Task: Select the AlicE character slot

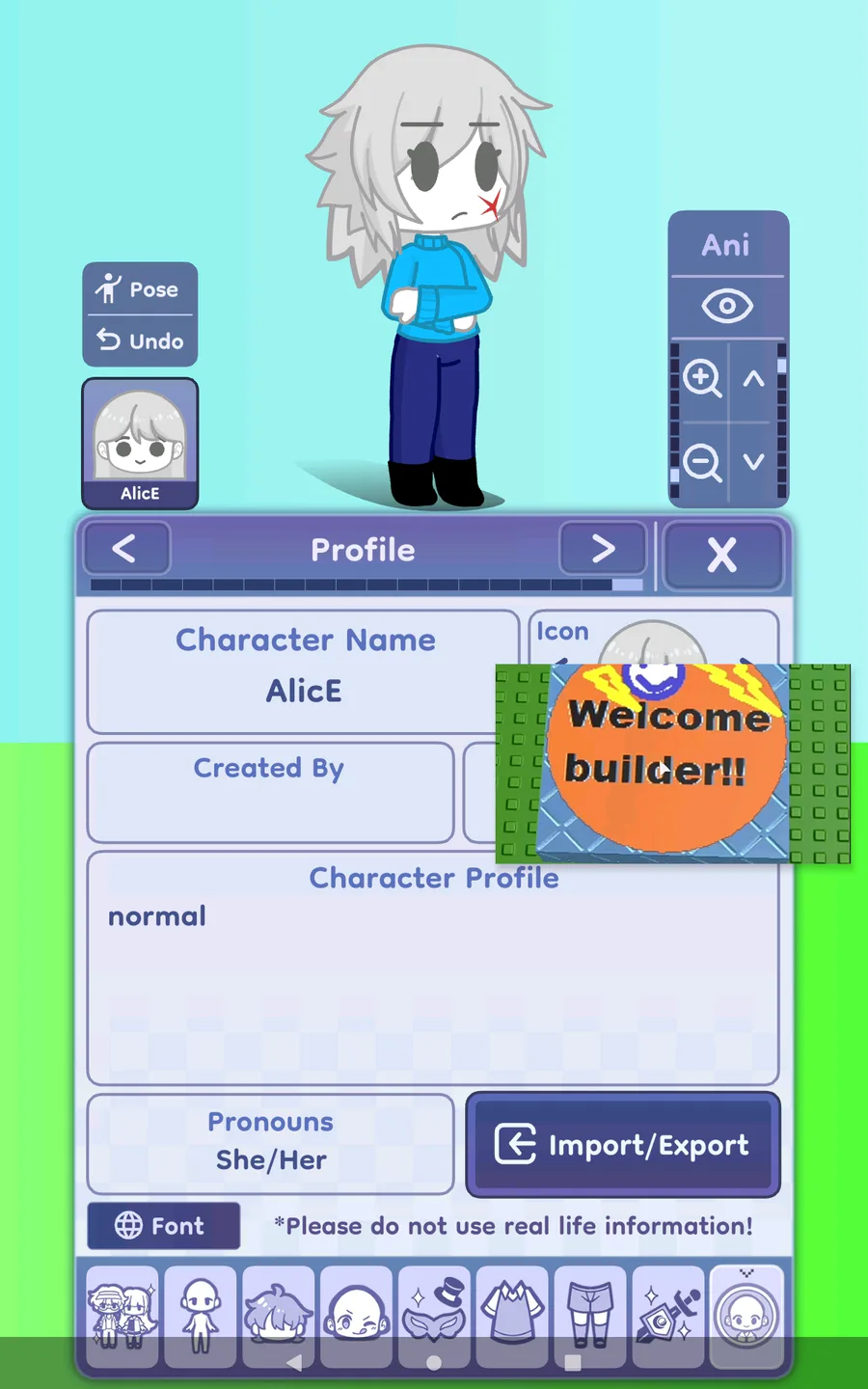Action: (140, 443)
